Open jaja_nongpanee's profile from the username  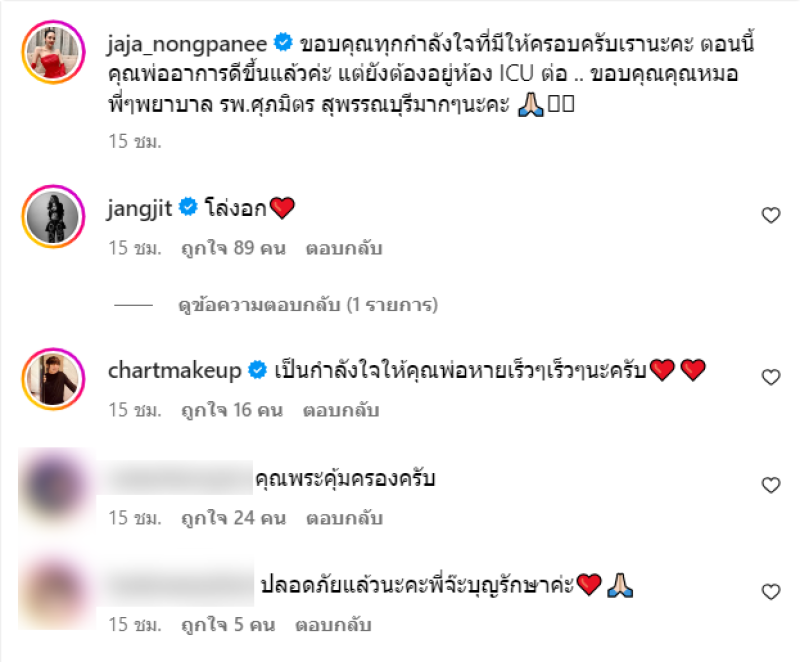pos(188,43)
